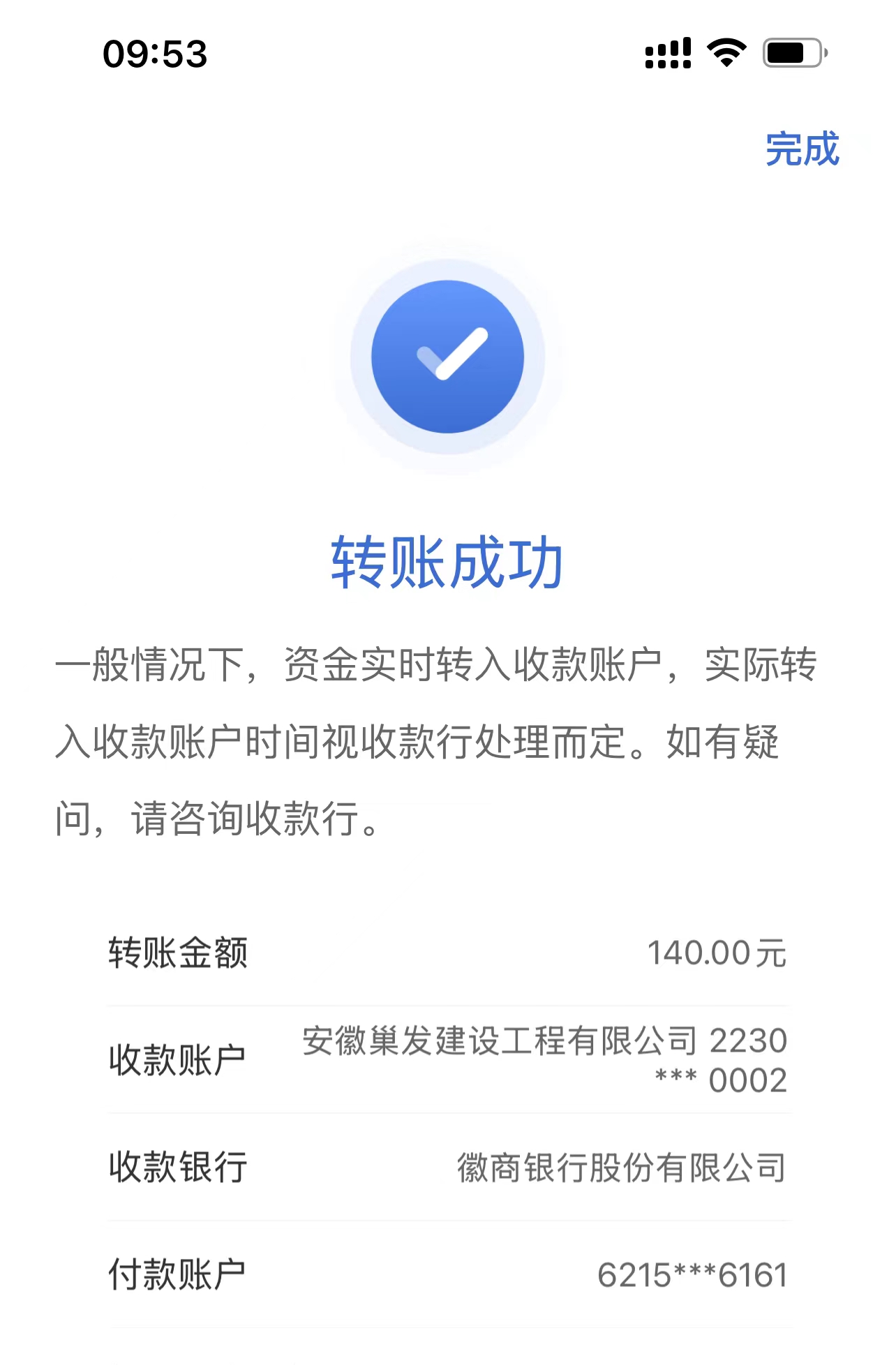Tap 完成 to finish the transfer
Image resolution: width=896 pixels, height=1365 pixels.
pyautogui.click(x=802, y=149)
